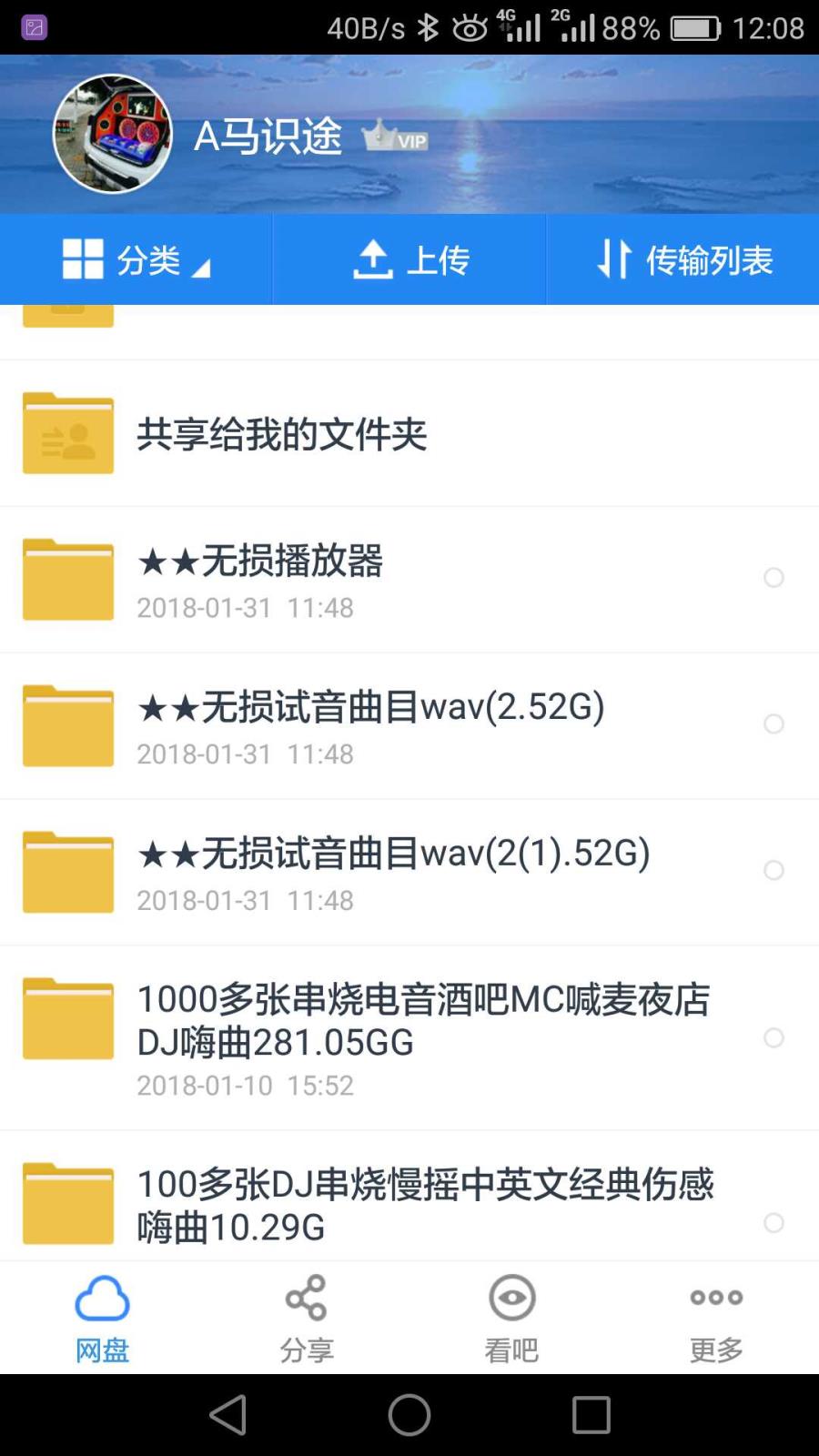
Task: Open the profile avatar of A马识途
Action: 113,134
